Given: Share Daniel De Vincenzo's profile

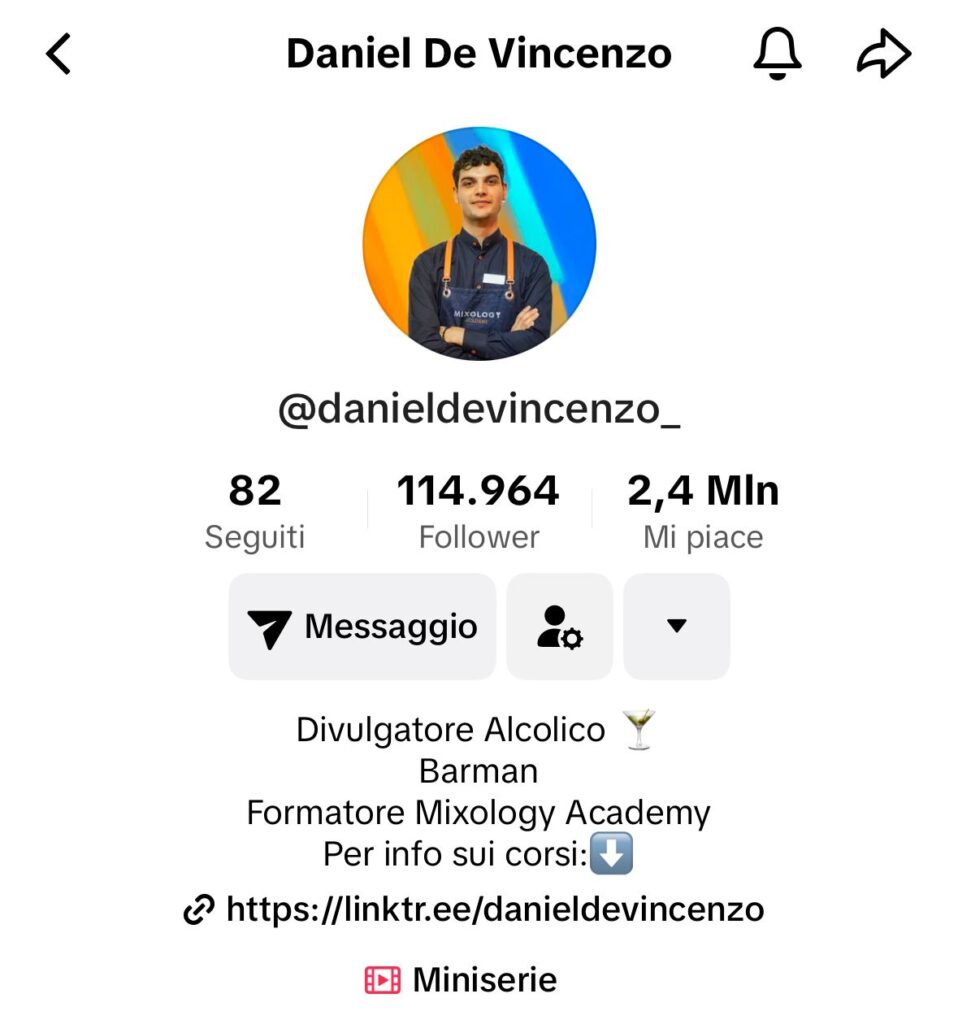Looking at the screenshot, I should pos(884,53).
